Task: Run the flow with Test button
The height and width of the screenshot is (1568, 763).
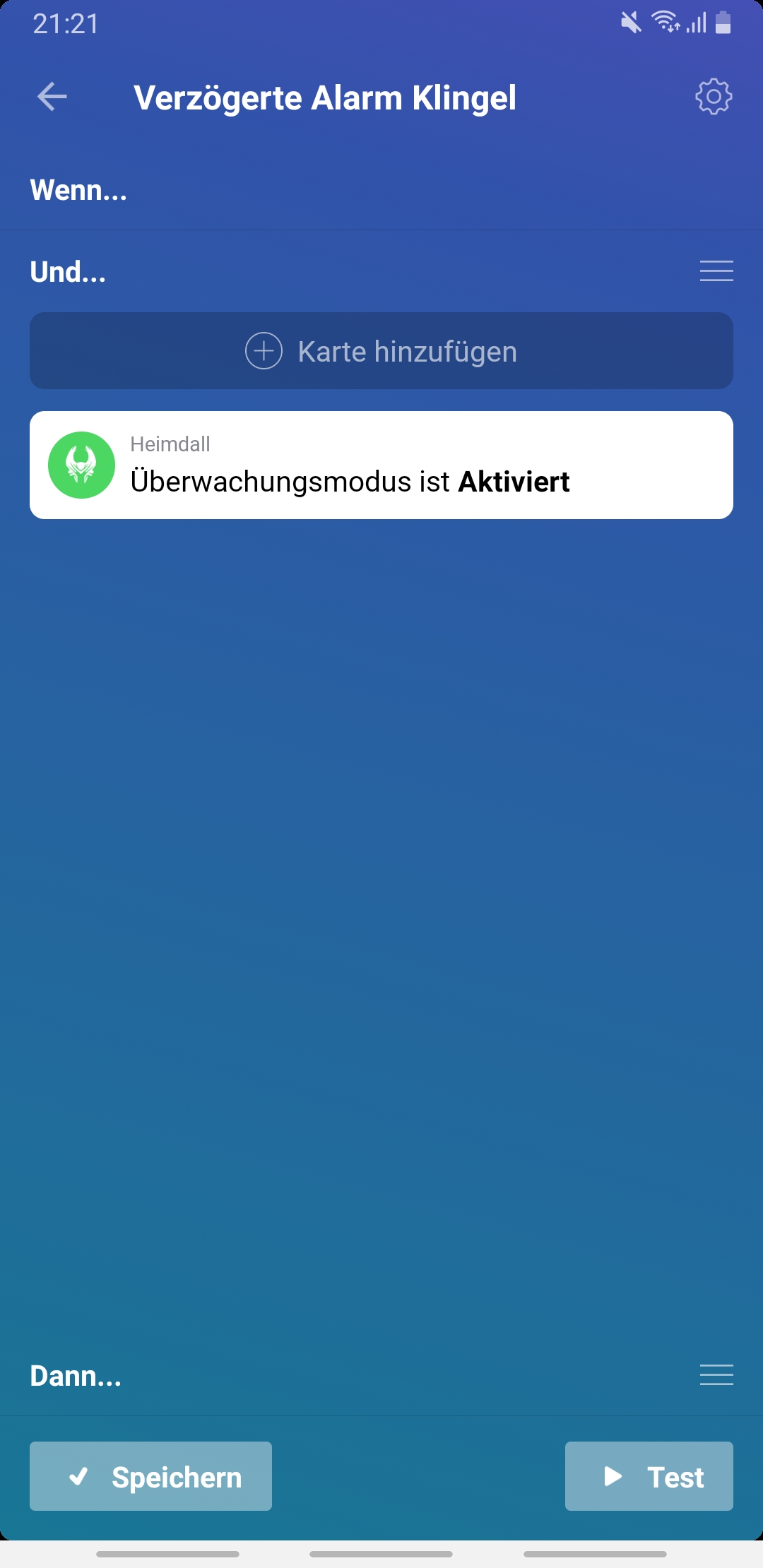Action: 649,1476
